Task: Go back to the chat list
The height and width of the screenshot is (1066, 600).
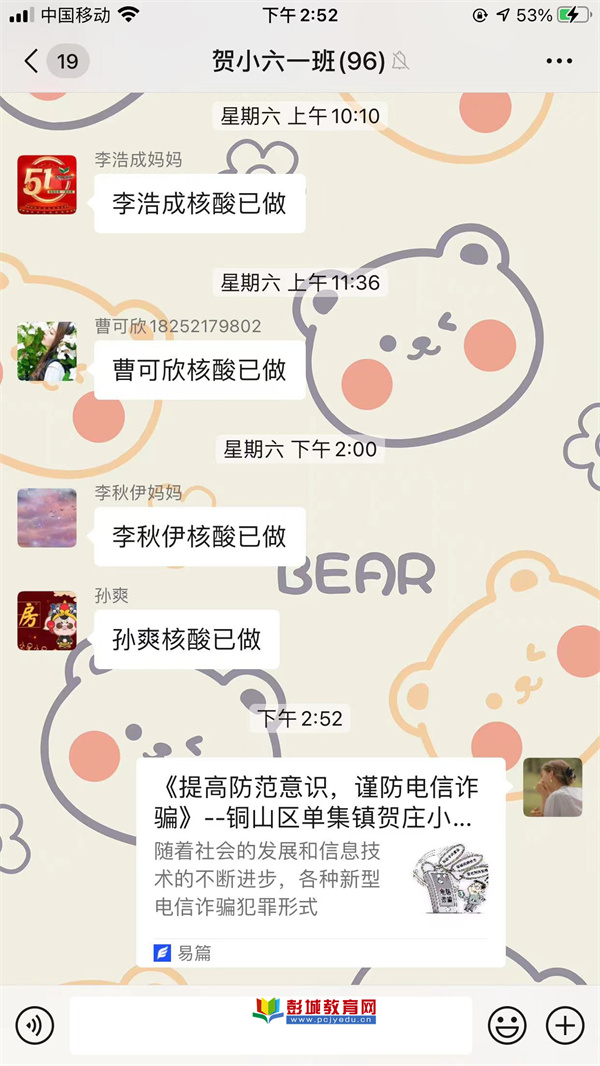Action: (x=32, y=61)
